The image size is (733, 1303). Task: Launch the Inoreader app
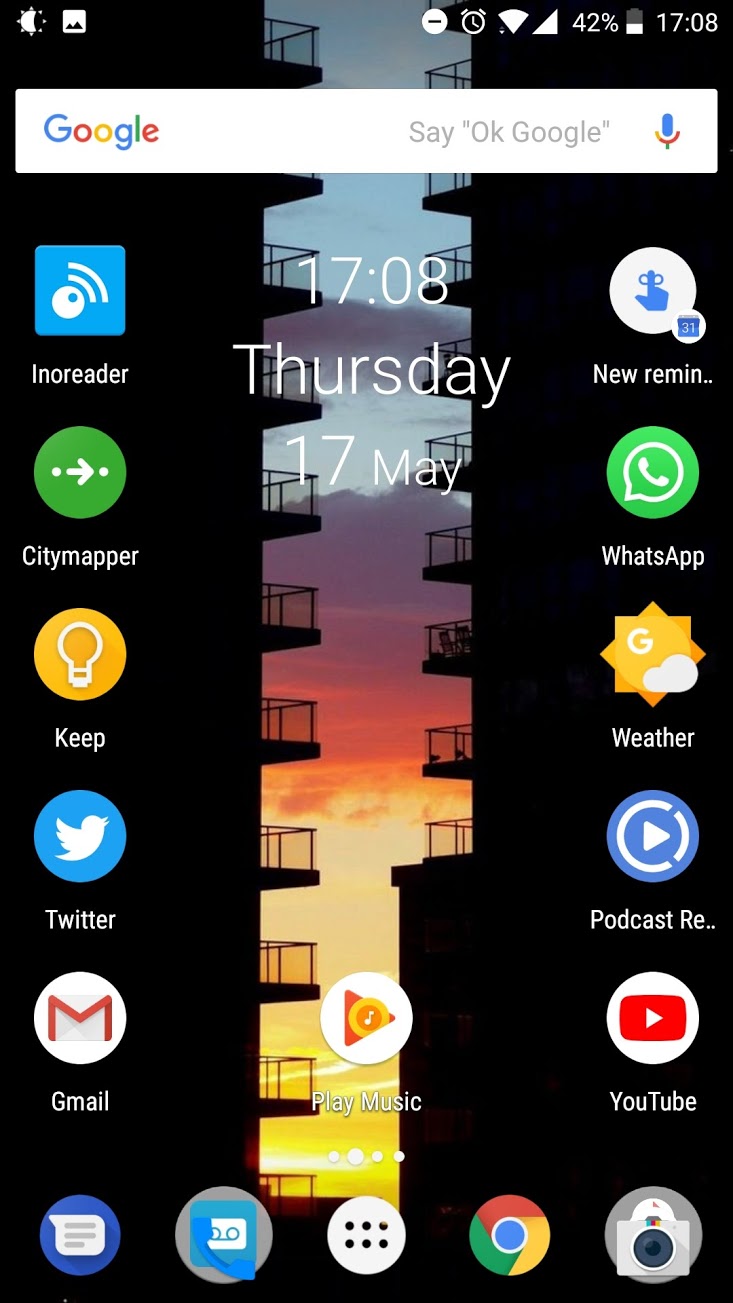tap(80, 291)
